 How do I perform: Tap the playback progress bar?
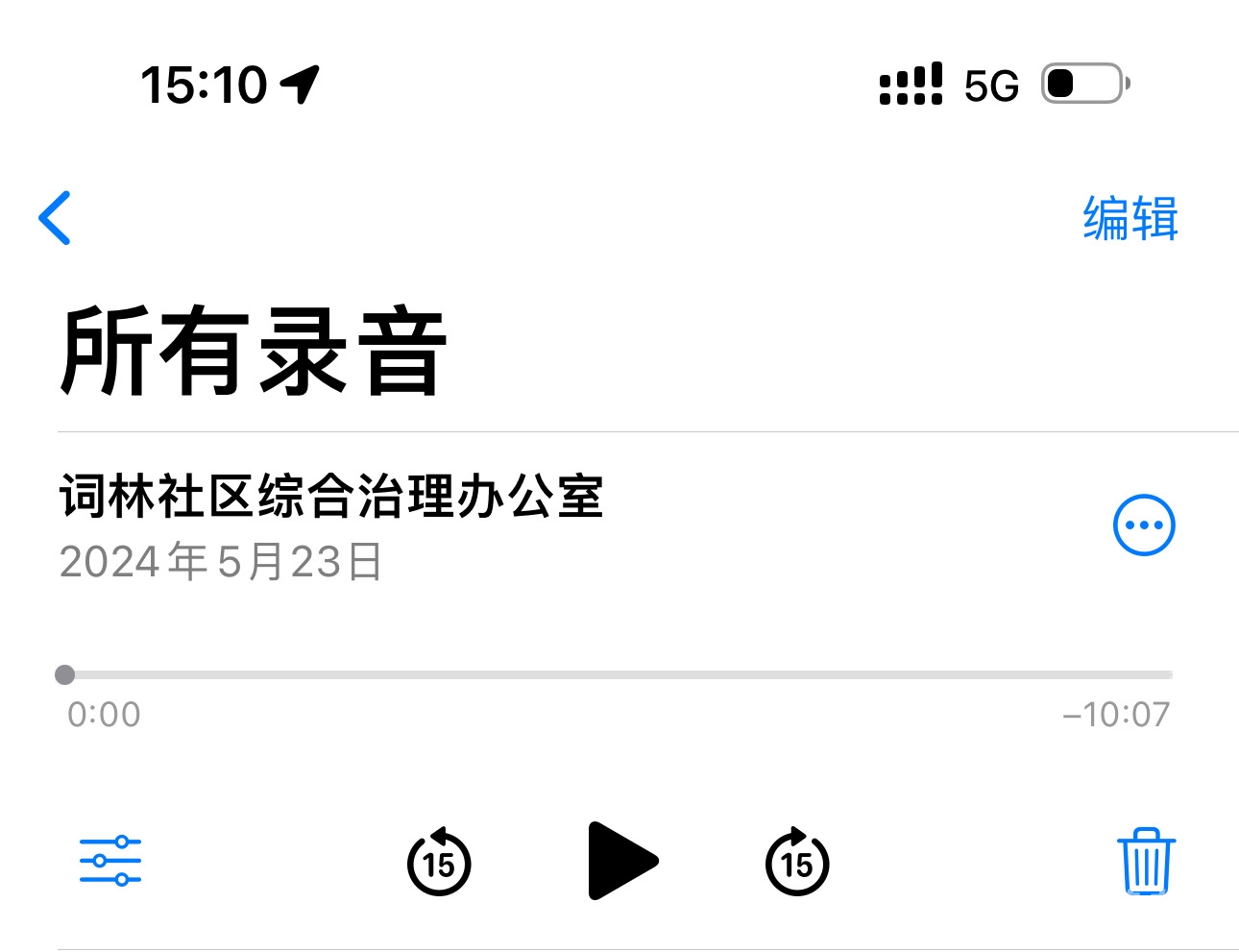(x=615, y=675)
